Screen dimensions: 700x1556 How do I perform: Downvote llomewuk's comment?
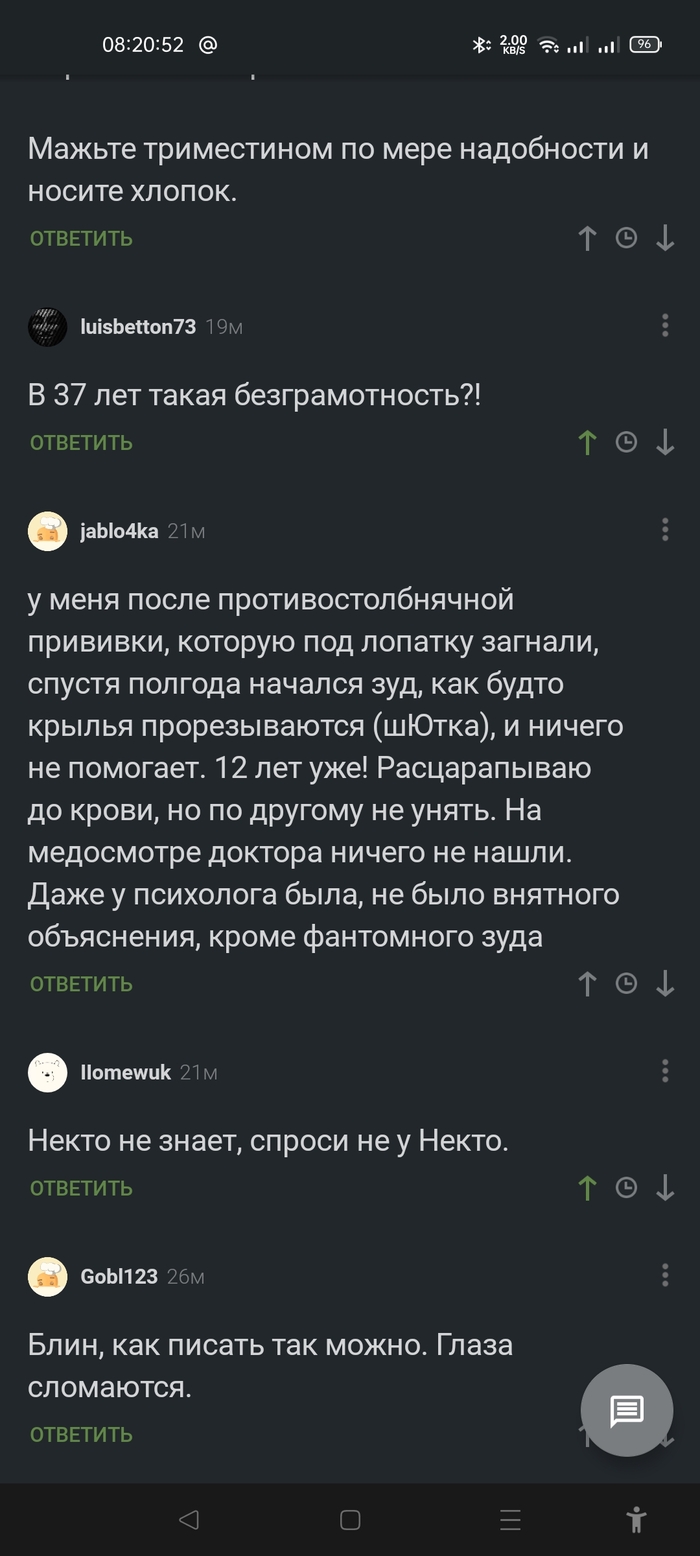click(x=665, y=1188)
